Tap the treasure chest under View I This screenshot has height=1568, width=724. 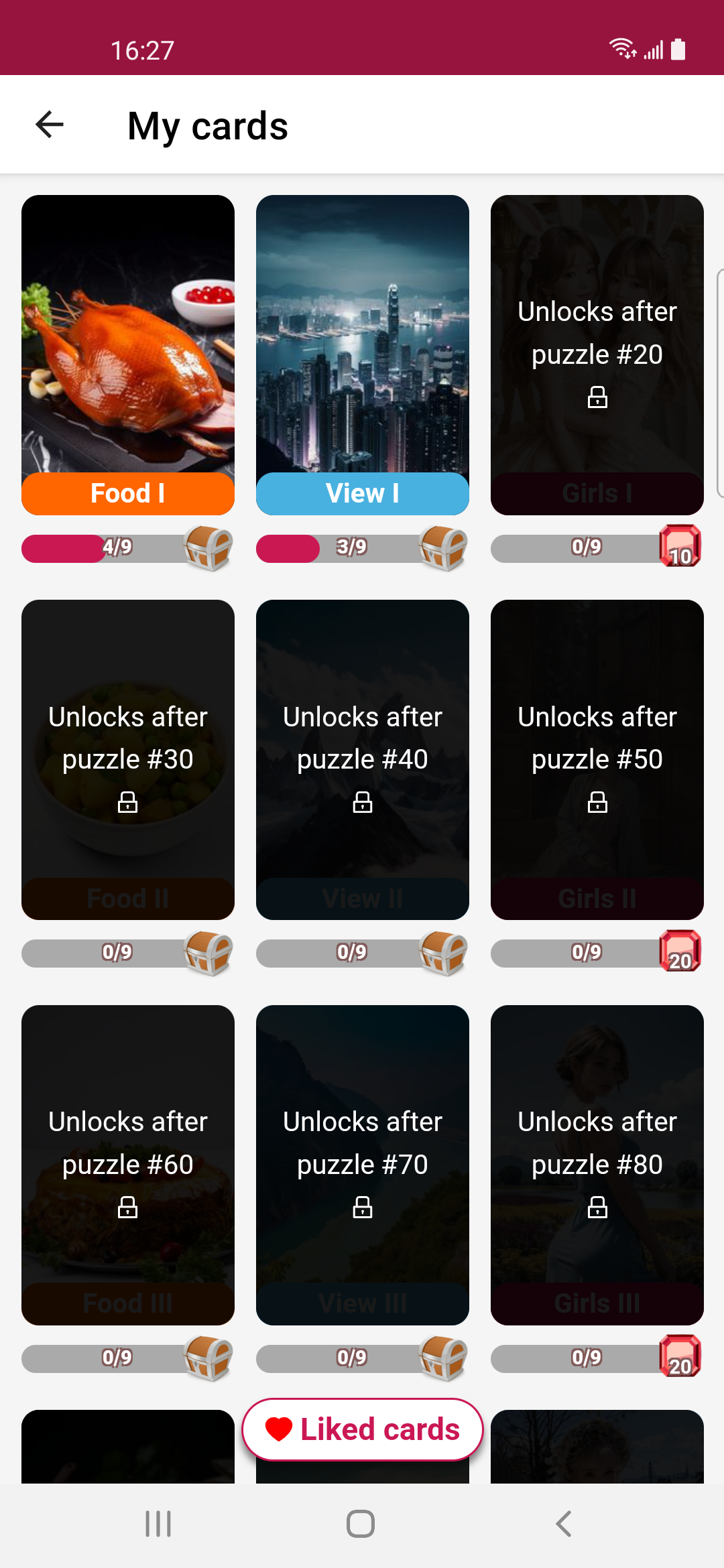click(443, 547)
